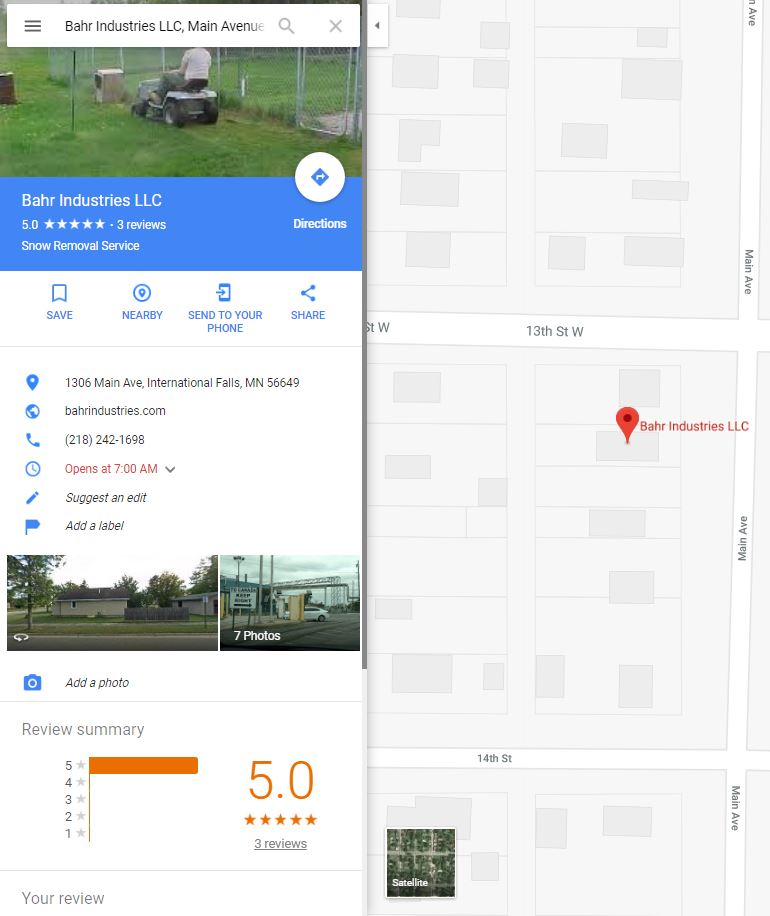Open the 3 reviews link

[x=280, y=844]
